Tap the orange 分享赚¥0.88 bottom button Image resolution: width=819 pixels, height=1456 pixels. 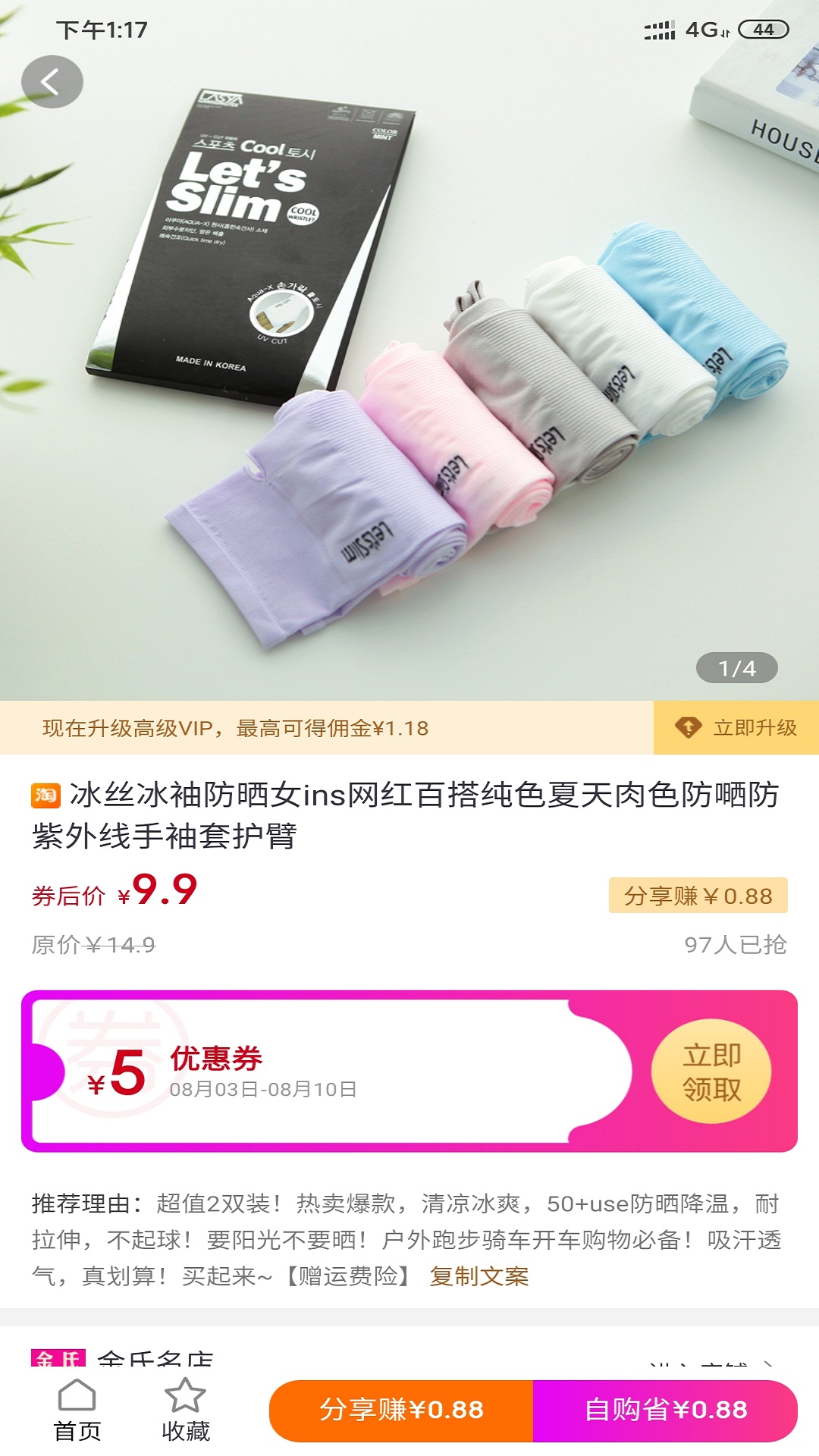tap(402, 1410)
